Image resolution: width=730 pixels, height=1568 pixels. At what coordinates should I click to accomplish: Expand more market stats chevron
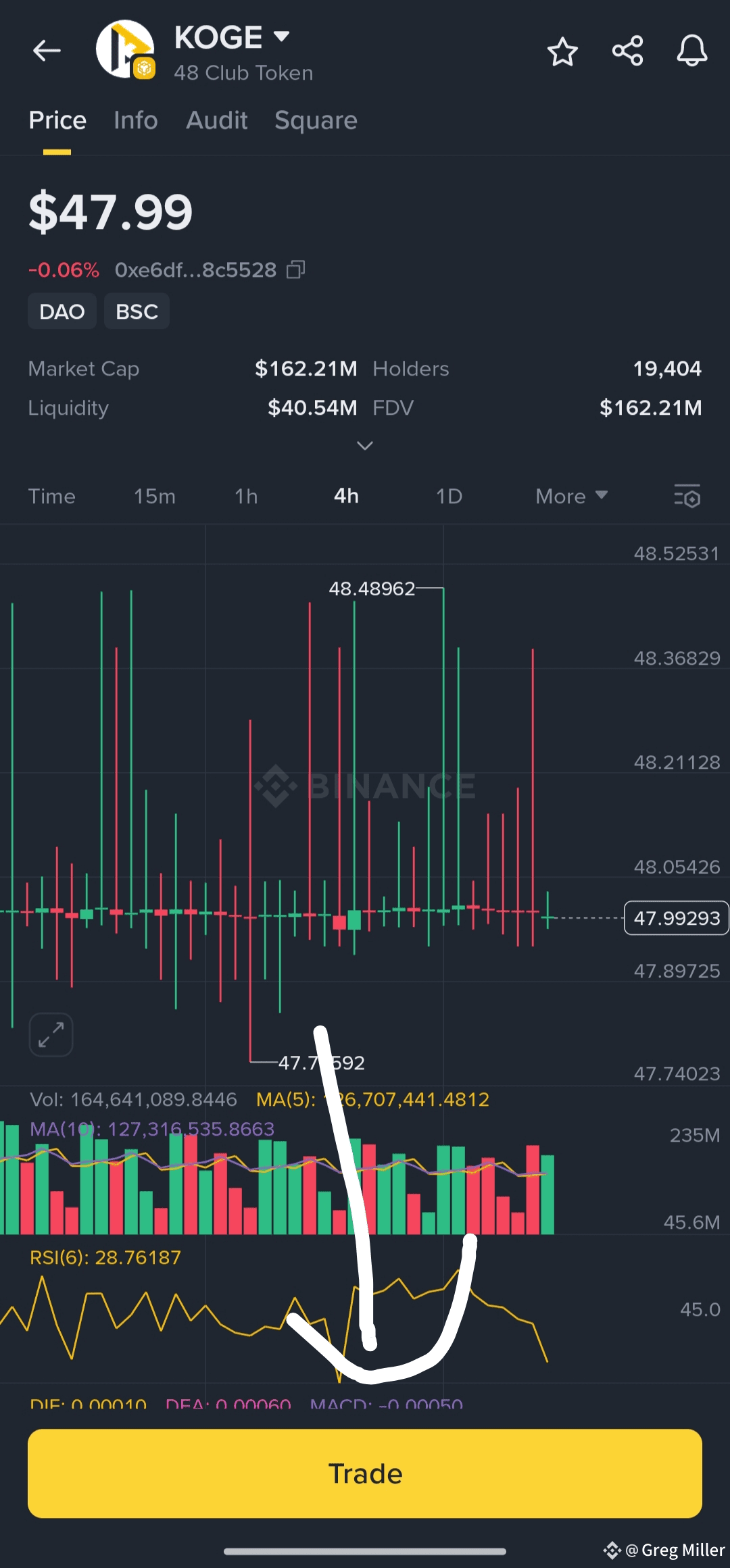tap(365, 446)
